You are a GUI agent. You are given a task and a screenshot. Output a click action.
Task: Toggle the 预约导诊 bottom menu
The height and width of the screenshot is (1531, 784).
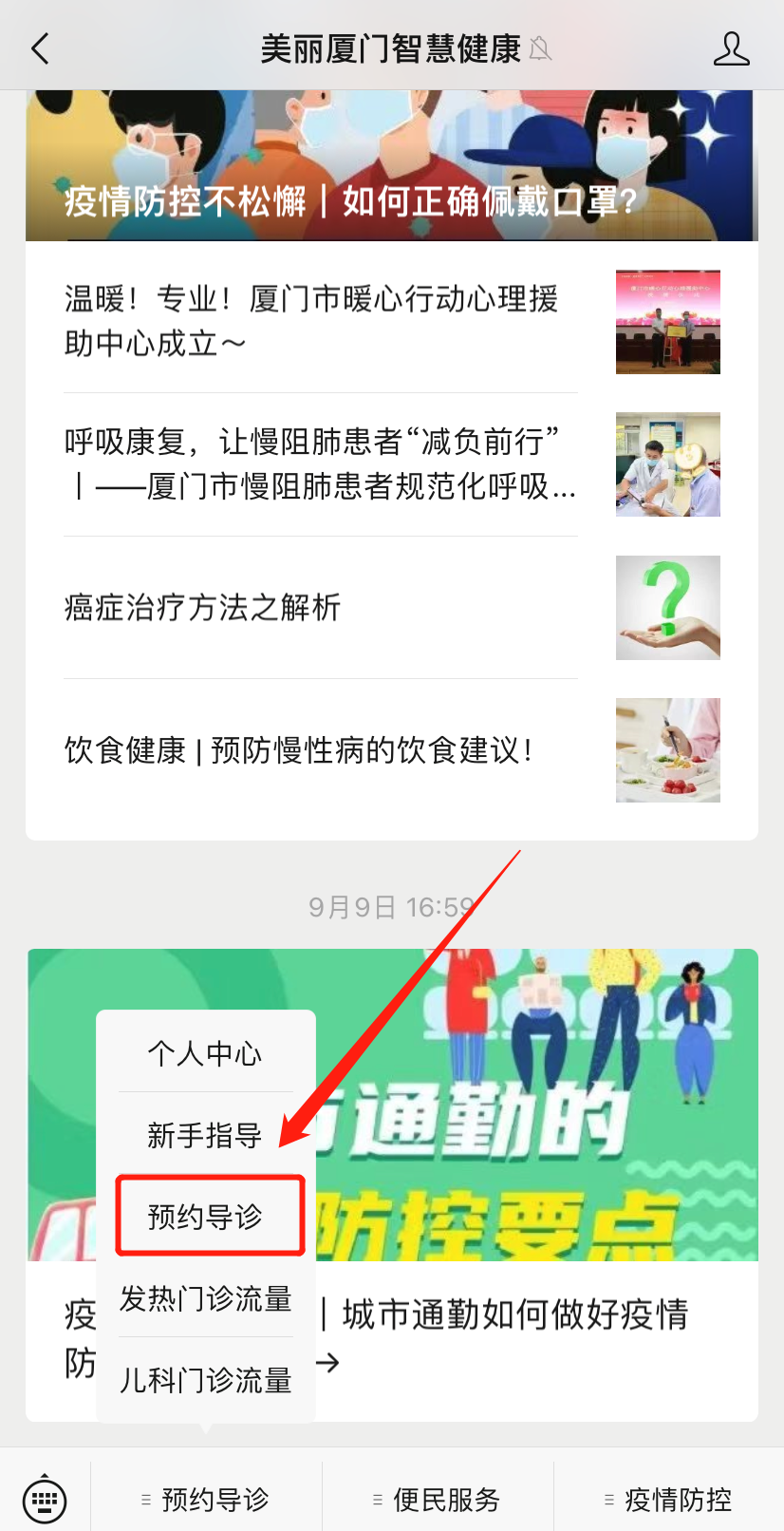(x=206, y=1500)
